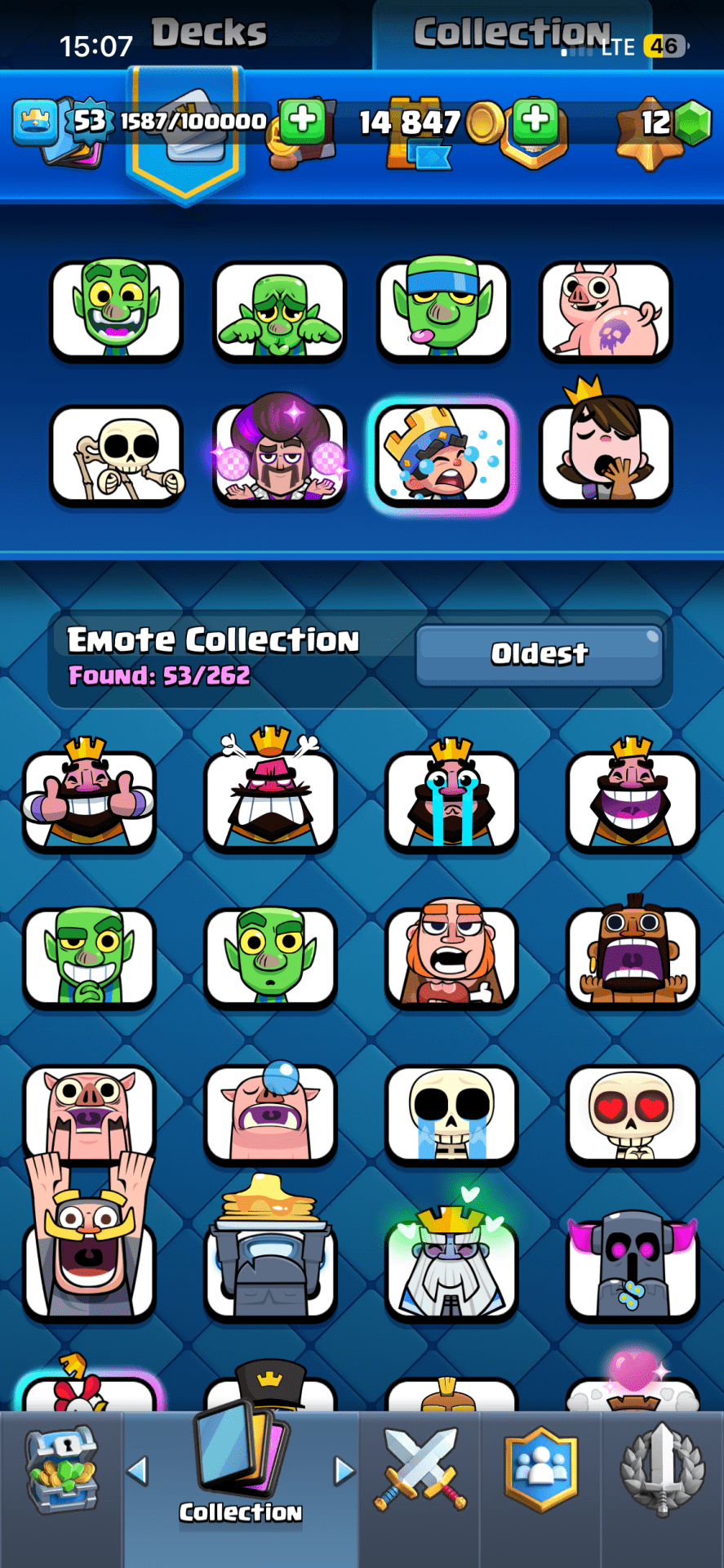Viewport: 724px width, 1568px height.
Task: Change emote sorting from Oldest
Action: click(540, 654)
